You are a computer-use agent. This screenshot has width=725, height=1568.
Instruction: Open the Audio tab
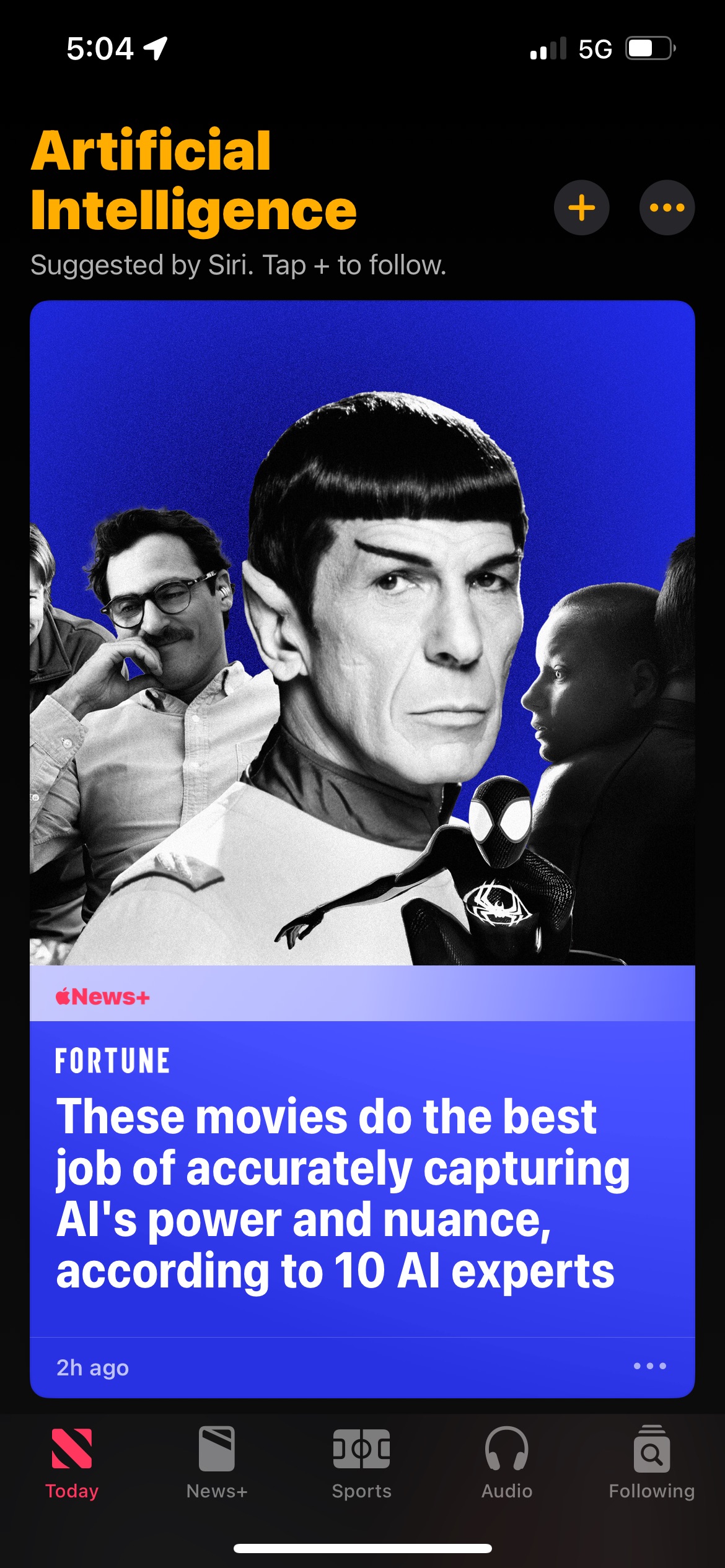[507, 1463]
